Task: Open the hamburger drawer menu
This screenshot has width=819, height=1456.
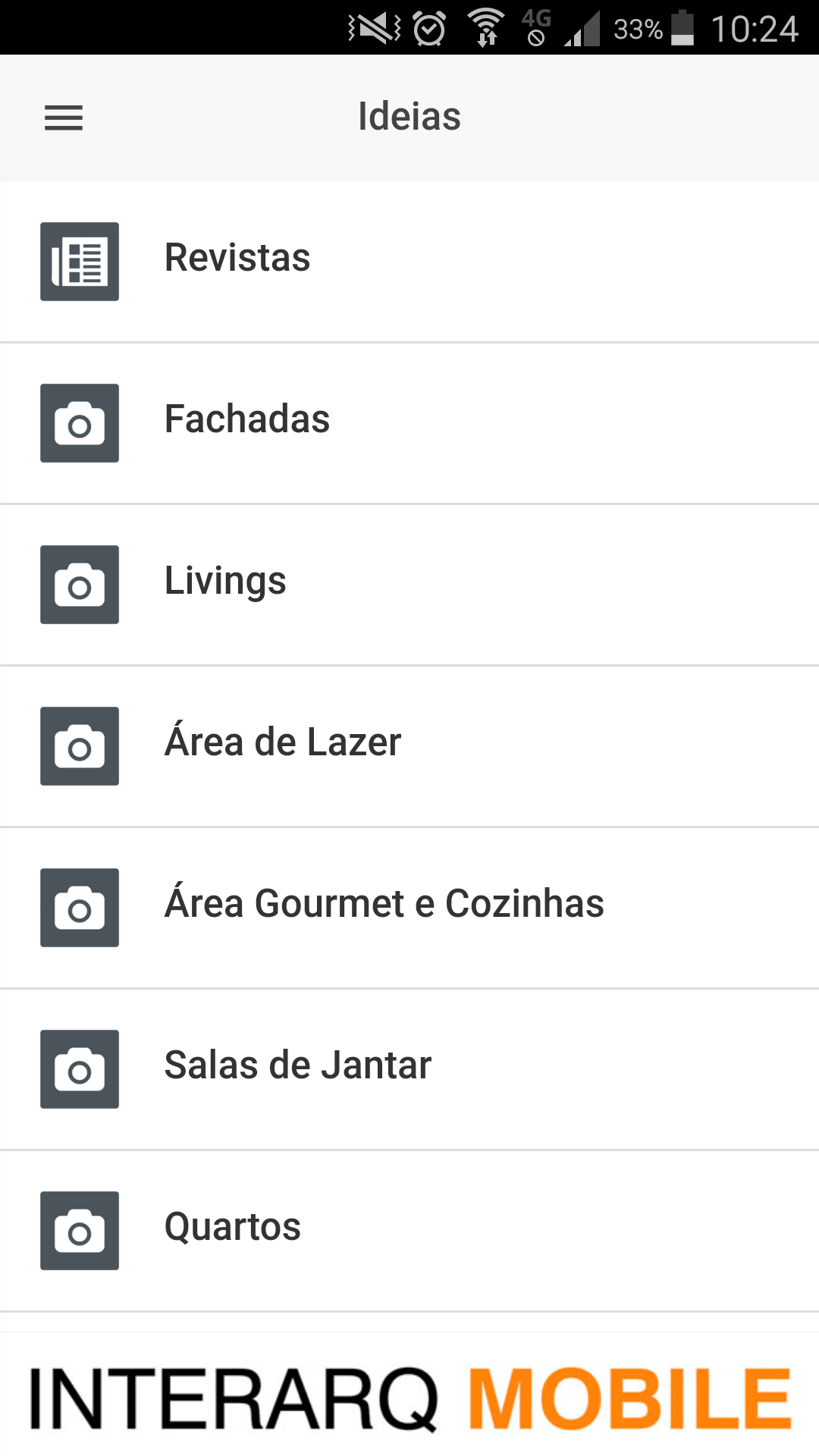Action: [x=64, y=118]
